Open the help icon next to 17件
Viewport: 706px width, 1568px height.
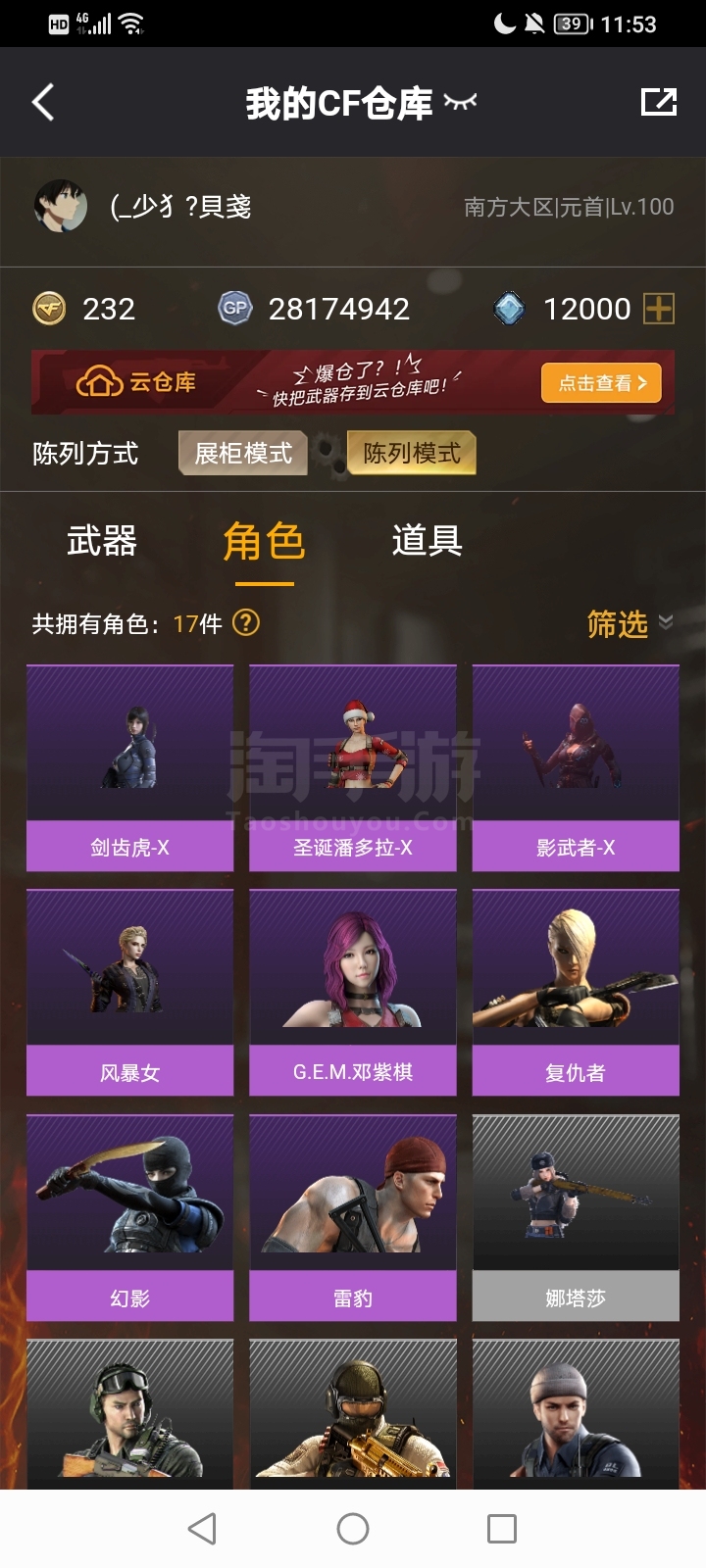pos(246,622)
